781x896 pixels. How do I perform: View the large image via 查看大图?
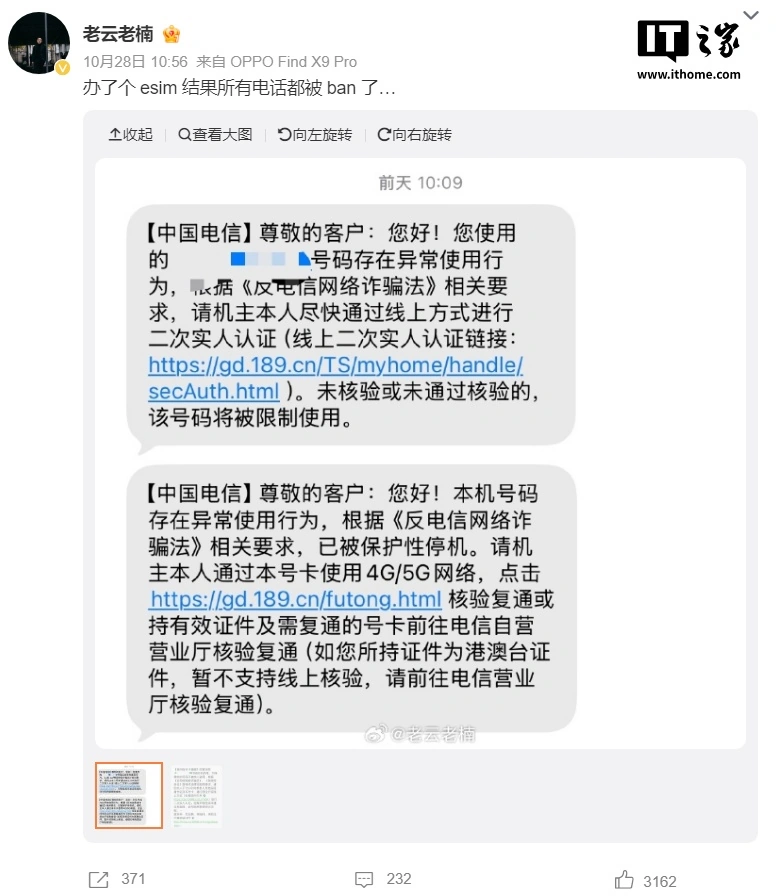click(x=214, y=135)
